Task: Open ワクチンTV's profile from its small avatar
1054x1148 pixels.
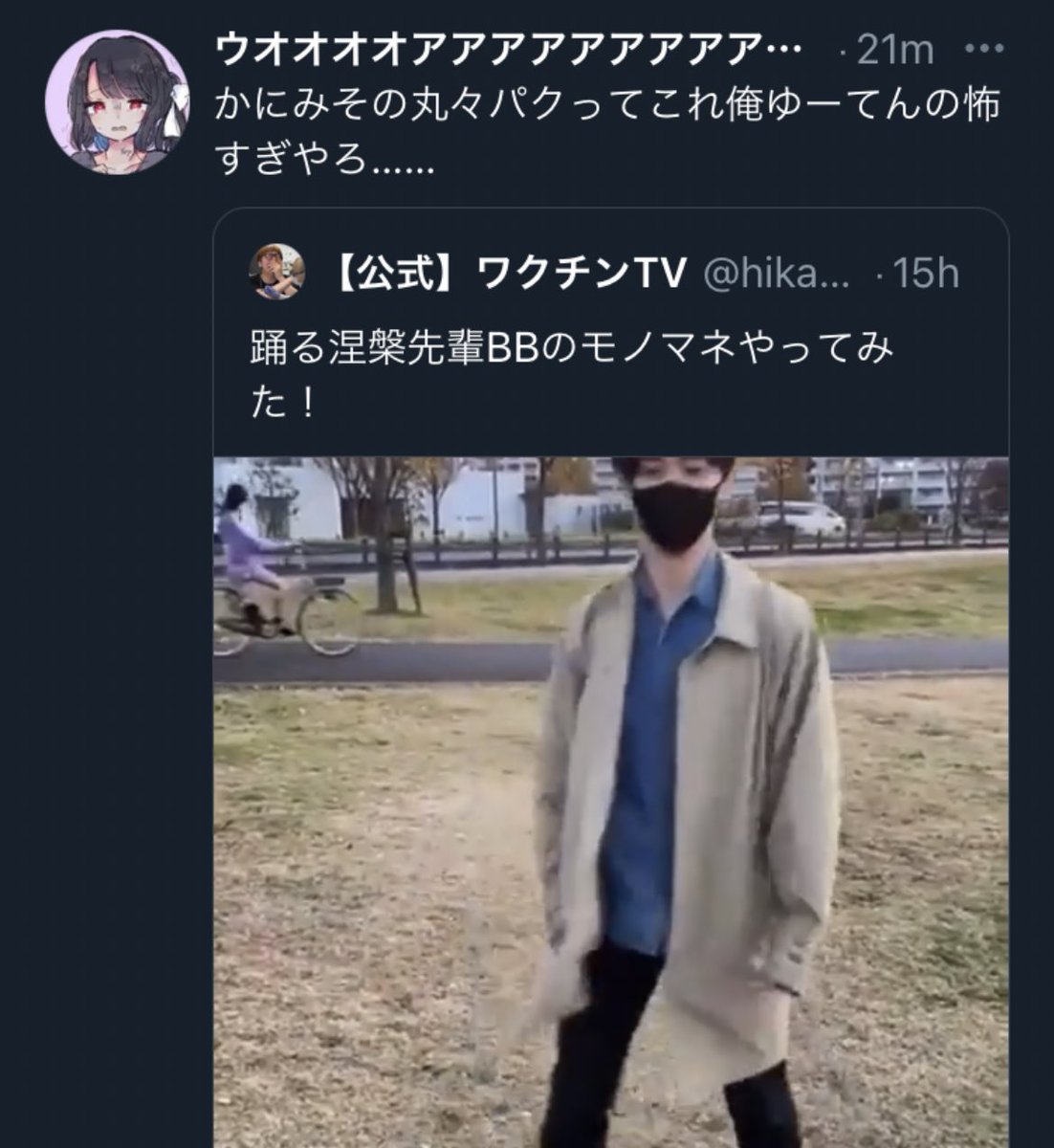Action: 277,273
